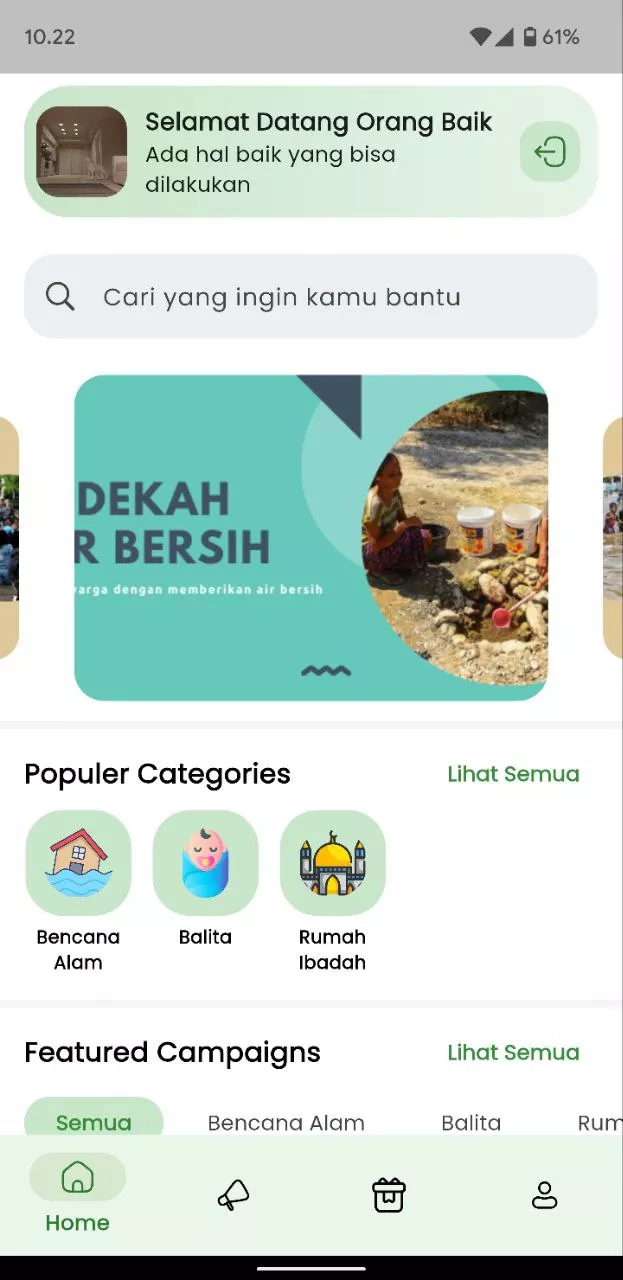Filter campaigns by Bencana Alam chip

tap(286, 1122)
